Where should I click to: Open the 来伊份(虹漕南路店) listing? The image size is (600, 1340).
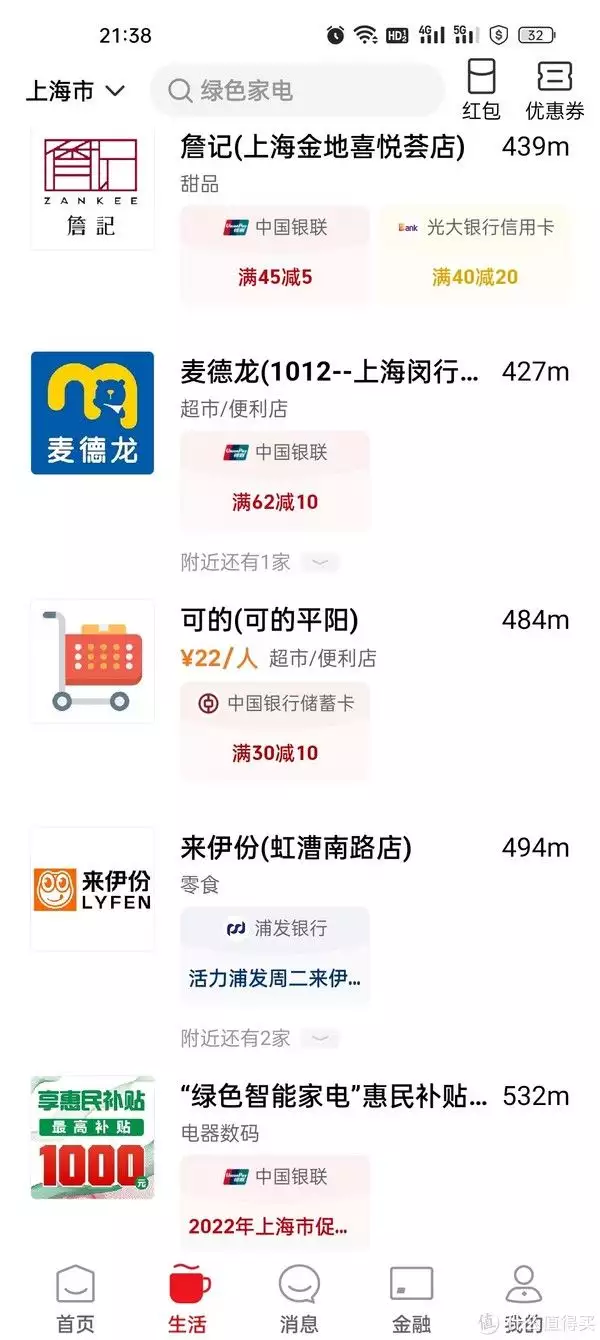pos(296,848)
